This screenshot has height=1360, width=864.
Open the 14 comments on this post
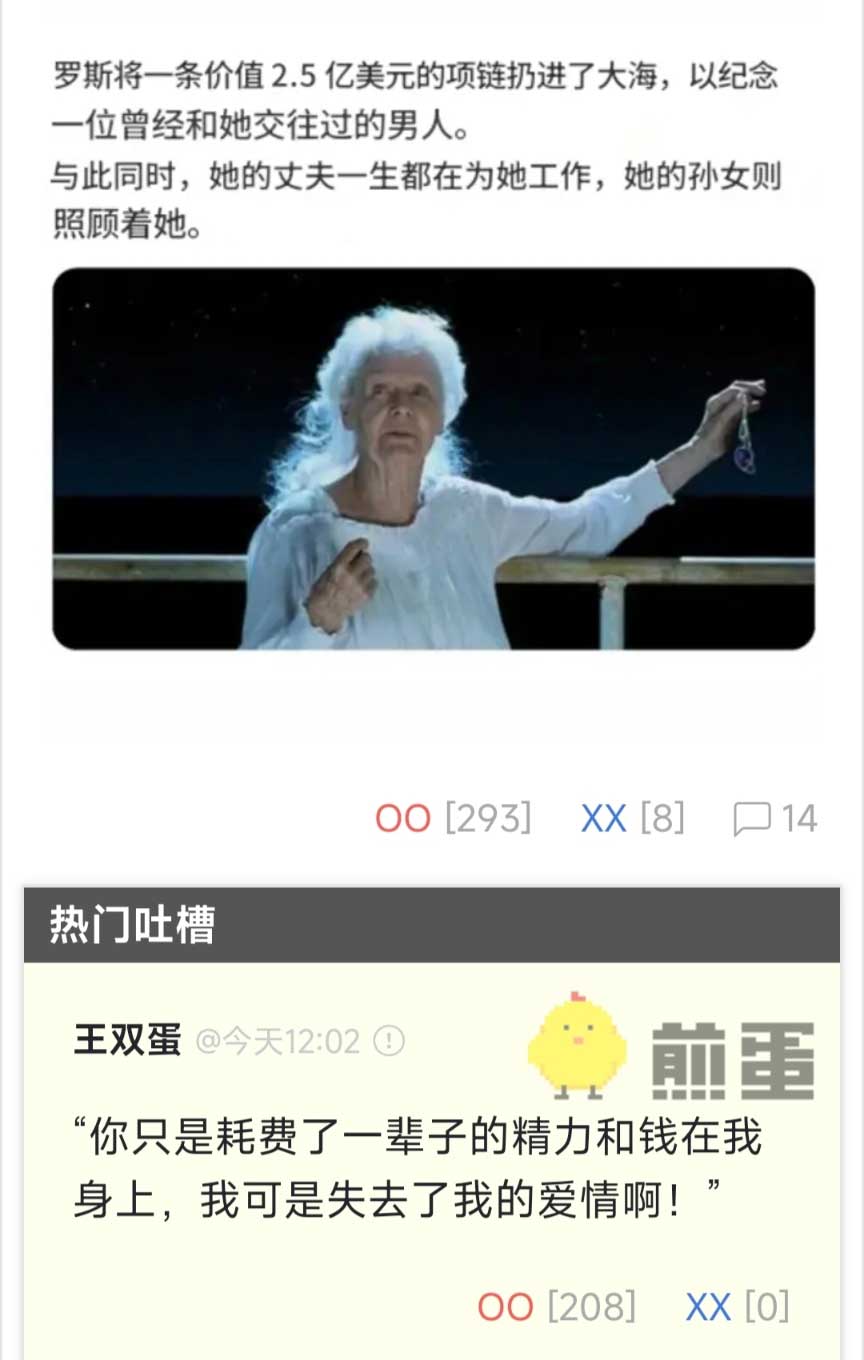point(775,819)
